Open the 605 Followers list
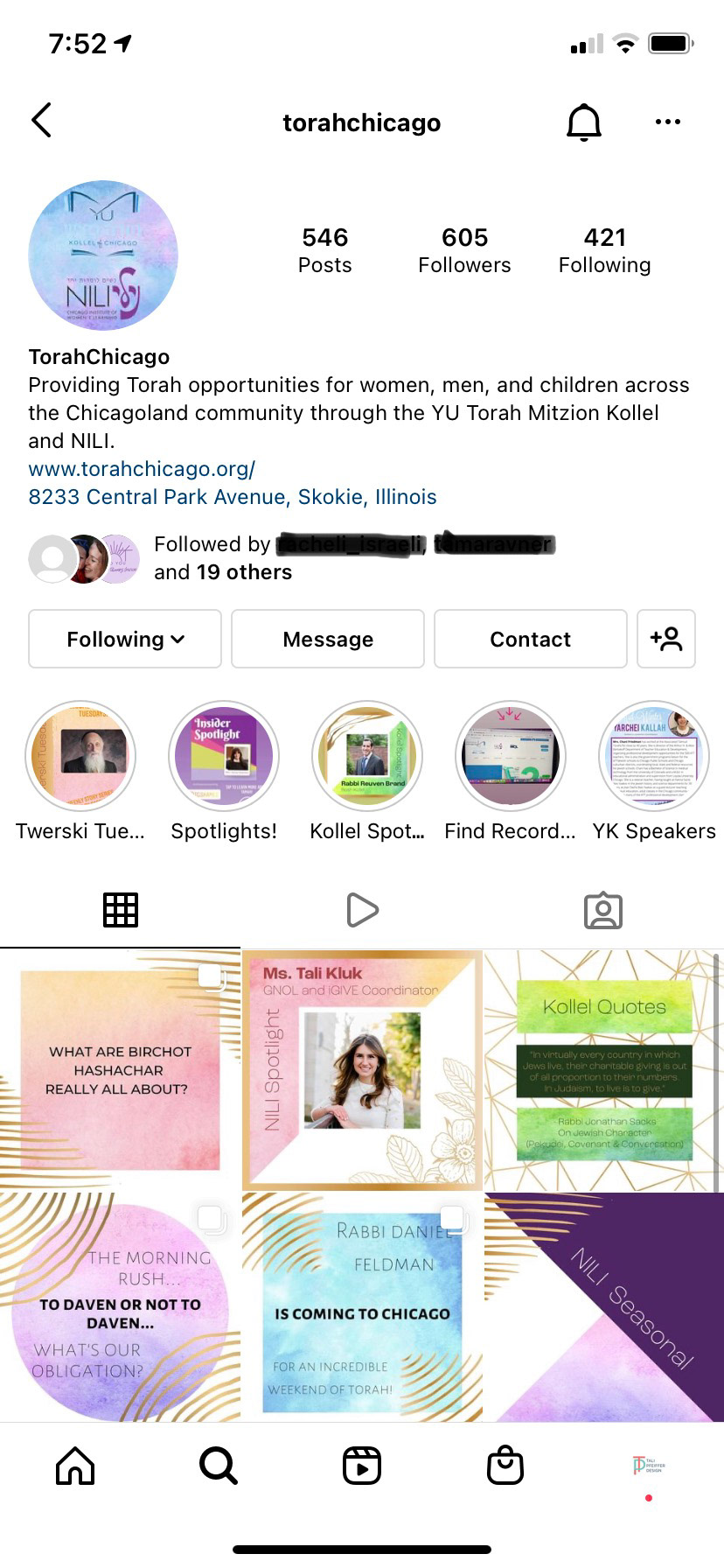724x1568 pixels. [464, 250]
